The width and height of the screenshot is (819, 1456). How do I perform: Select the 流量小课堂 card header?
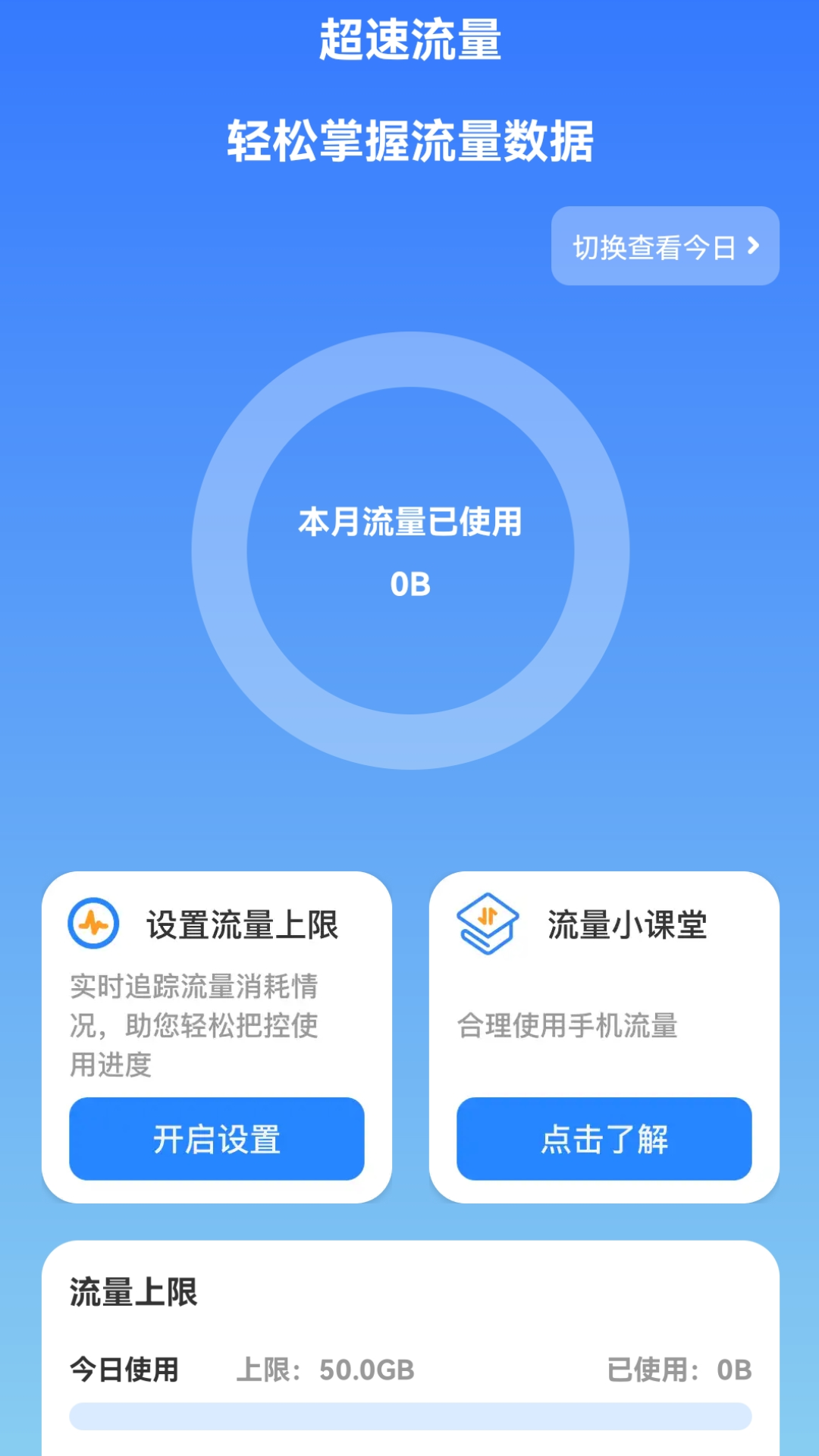click(x=626, y=924)
